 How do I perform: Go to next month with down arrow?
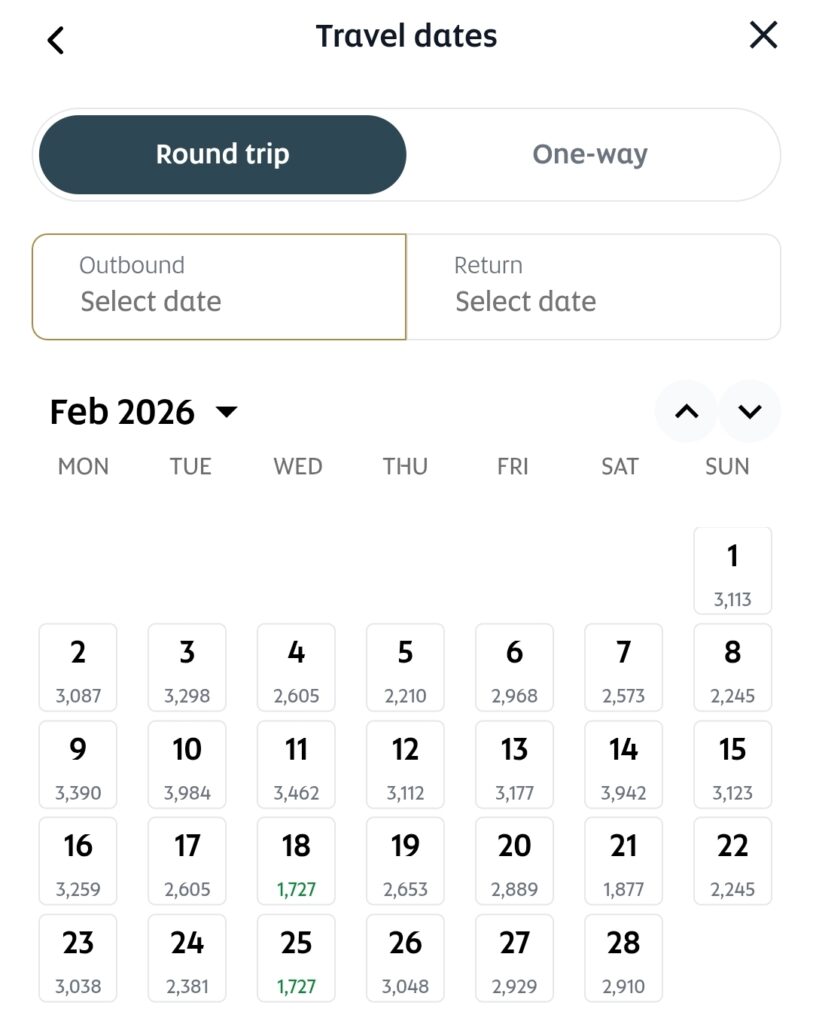(750, 411)
